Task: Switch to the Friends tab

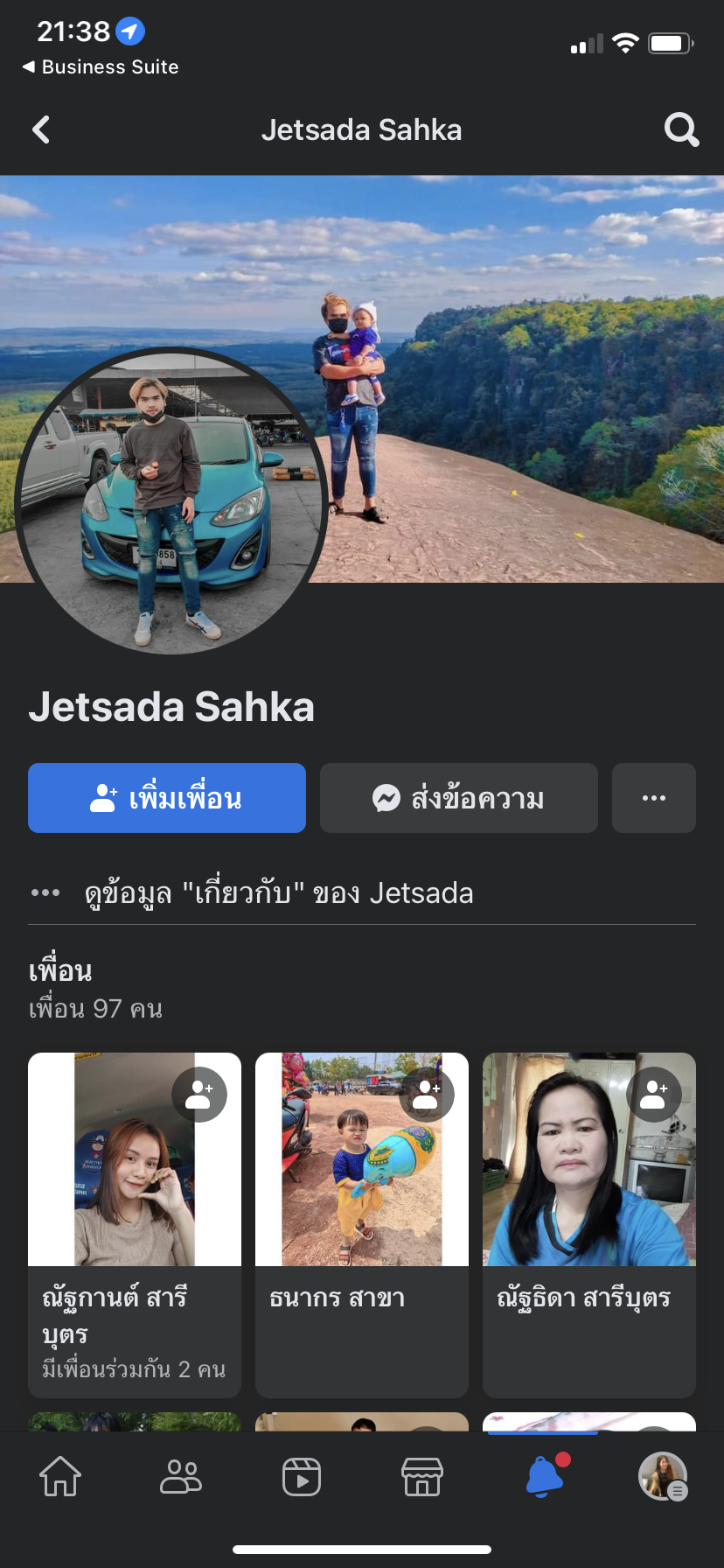Action: [x=181, y=1477]
